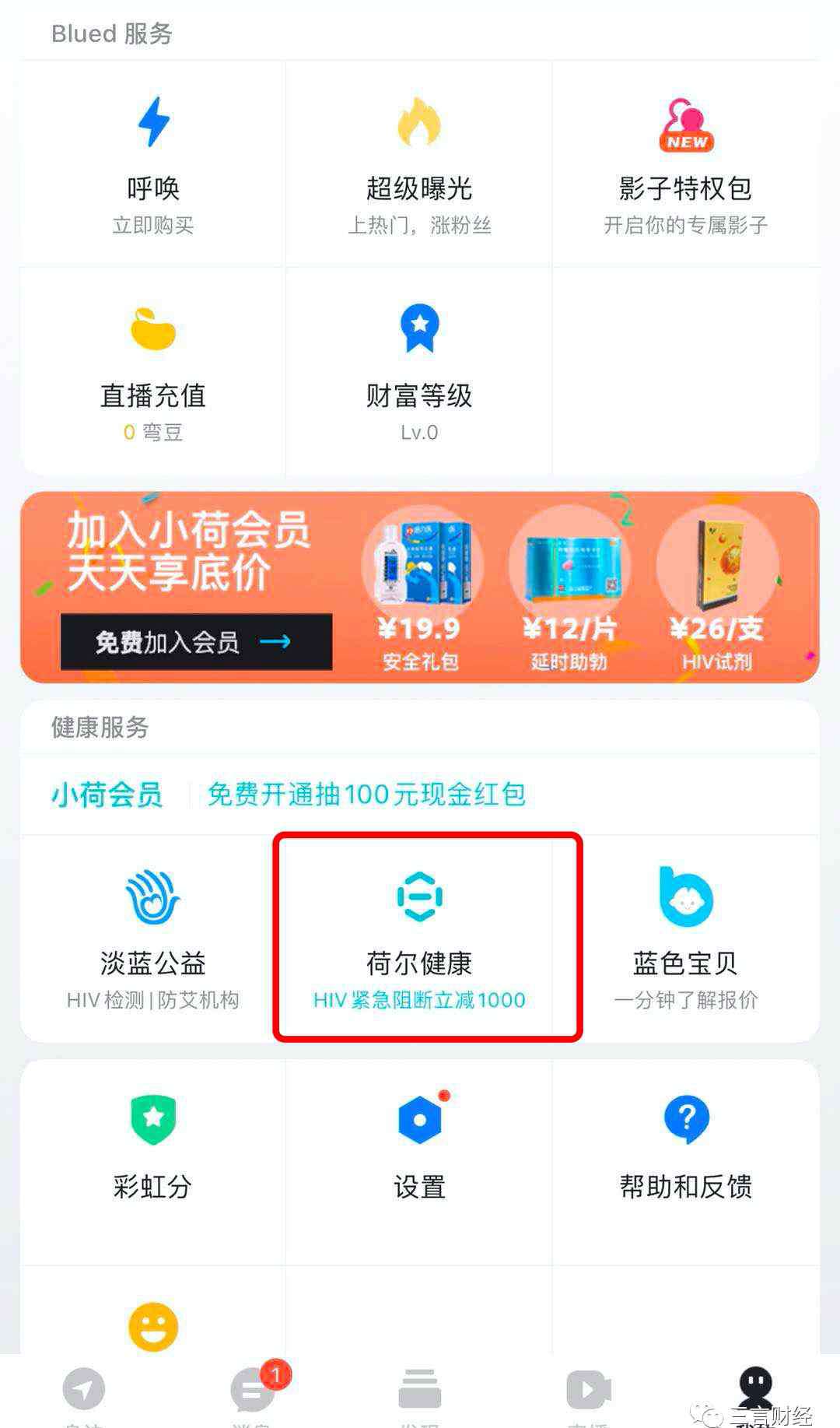Open the 呼唤 service tile

point(153,164)
